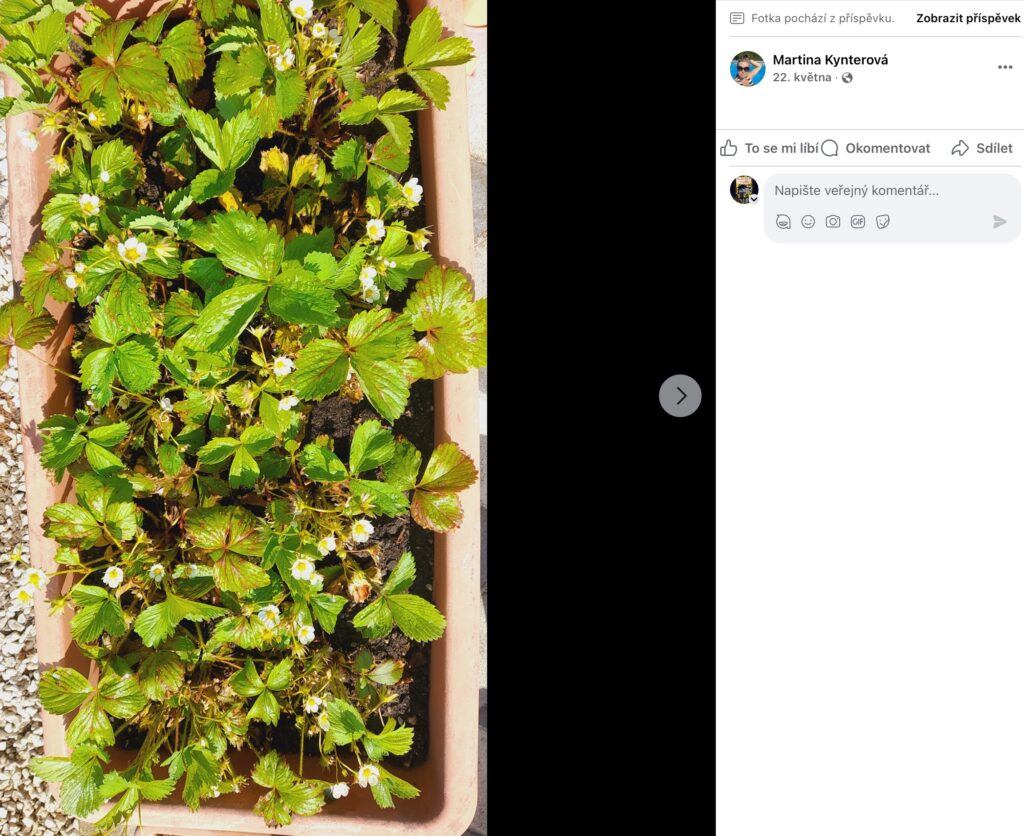Open the emoji picker in comment
1024x836 pixels.
point(808,222)
